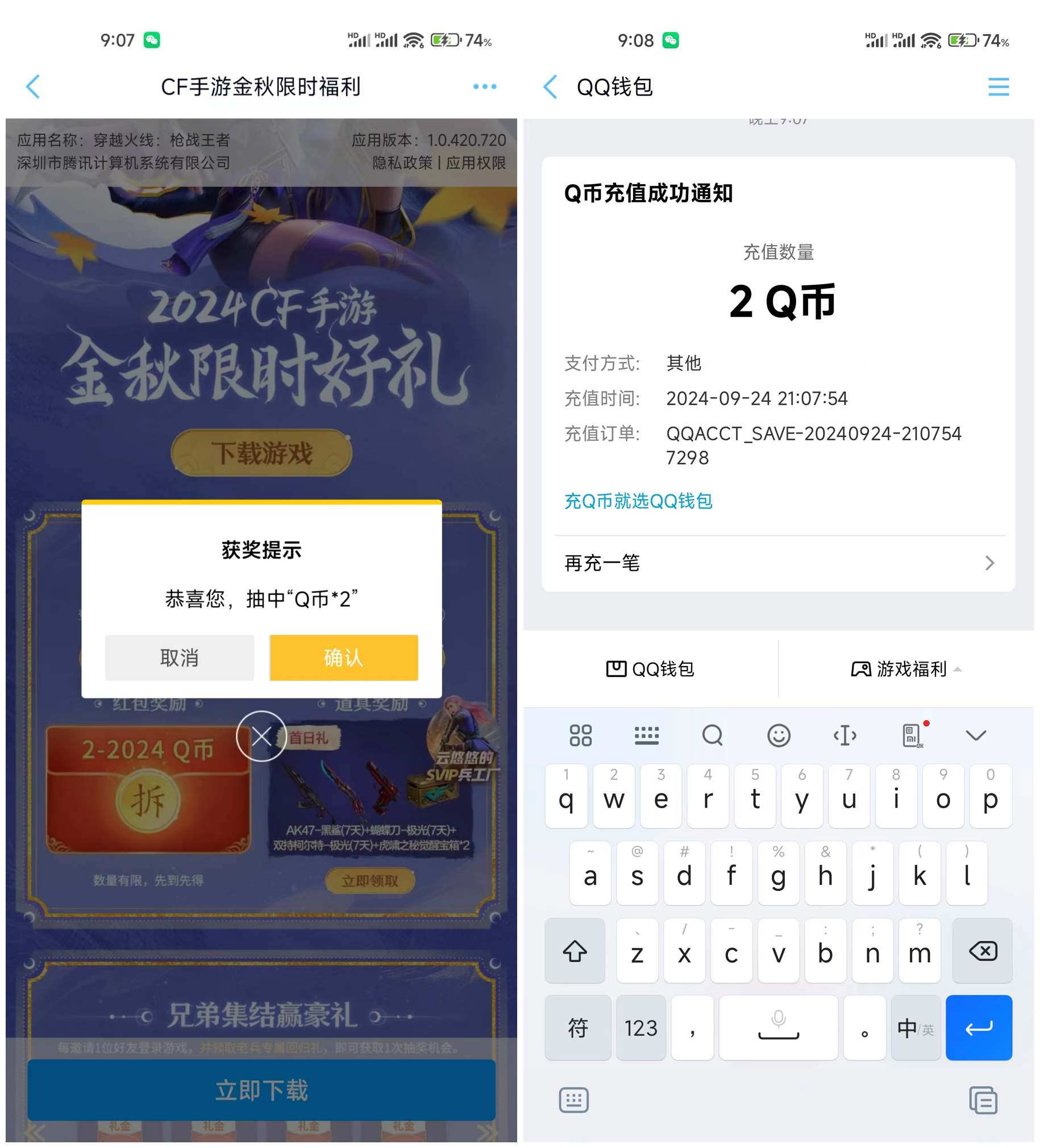Image resolution: width=1040 pixels, height=1148 pixels.
Task: Tap 取消 in the prize dialog
Action: (x=179, y=658)
